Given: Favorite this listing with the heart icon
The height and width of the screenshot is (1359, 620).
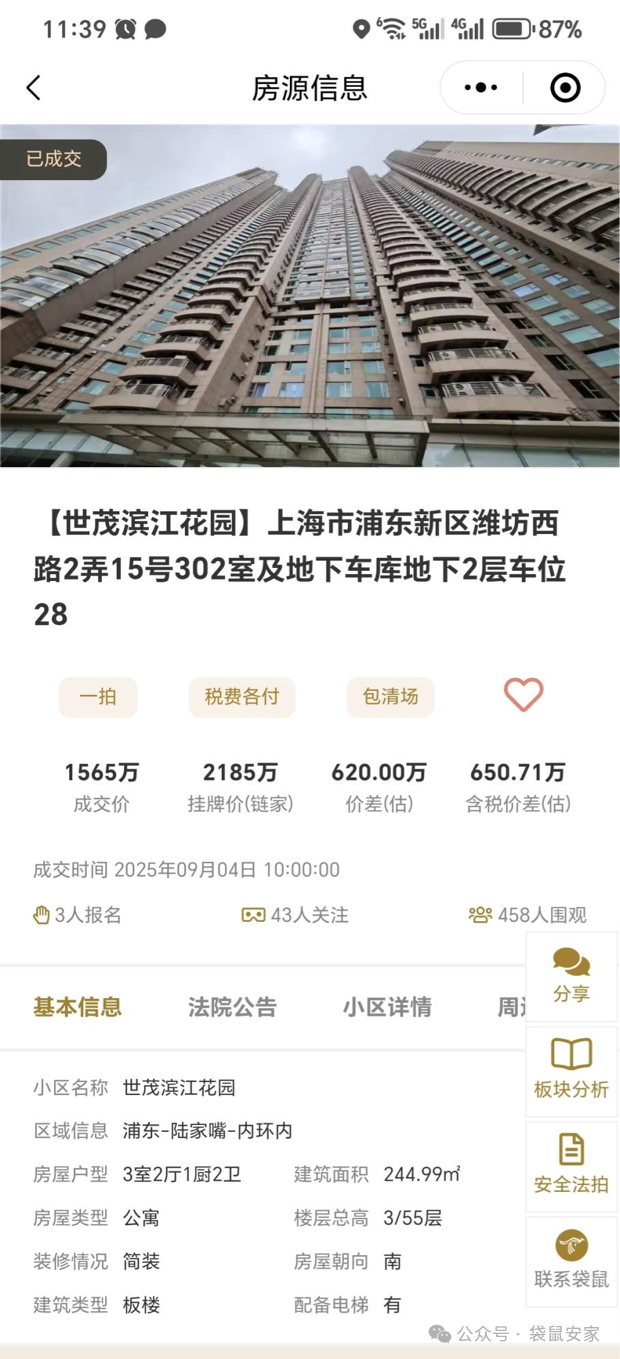Looking at the screenshot, I should (x=523, y=695).
